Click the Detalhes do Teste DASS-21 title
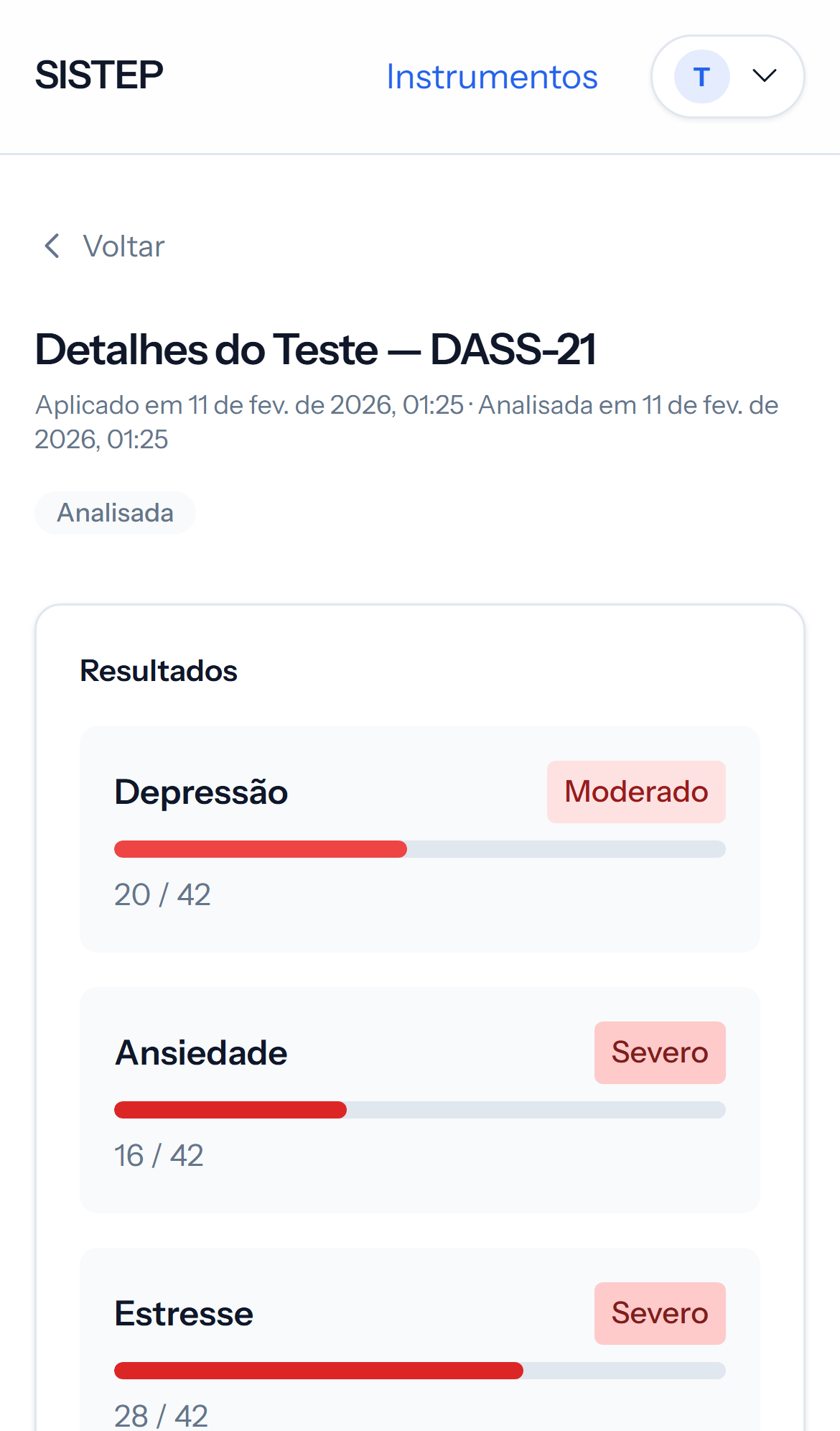The height and width of the screenshot is (1431, 840). [x=317, y=349]
